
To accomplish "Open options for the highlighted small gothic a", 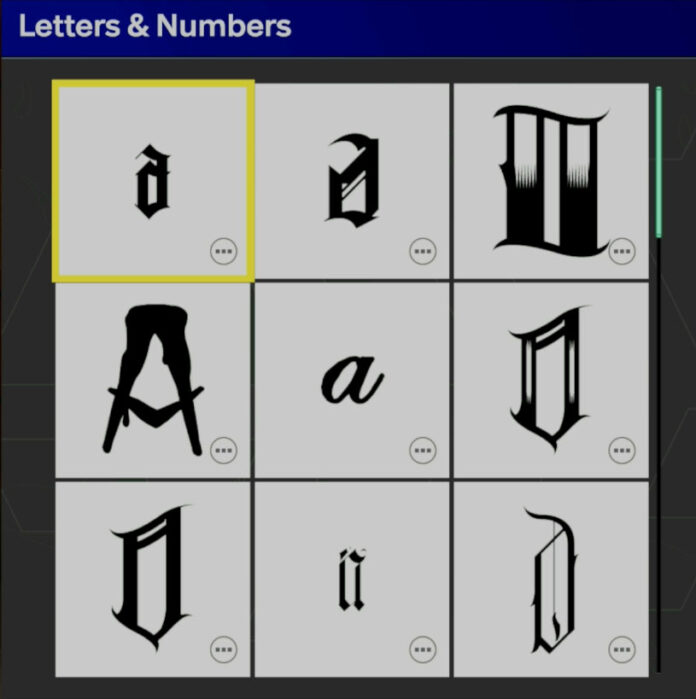I will click(224, 251).
